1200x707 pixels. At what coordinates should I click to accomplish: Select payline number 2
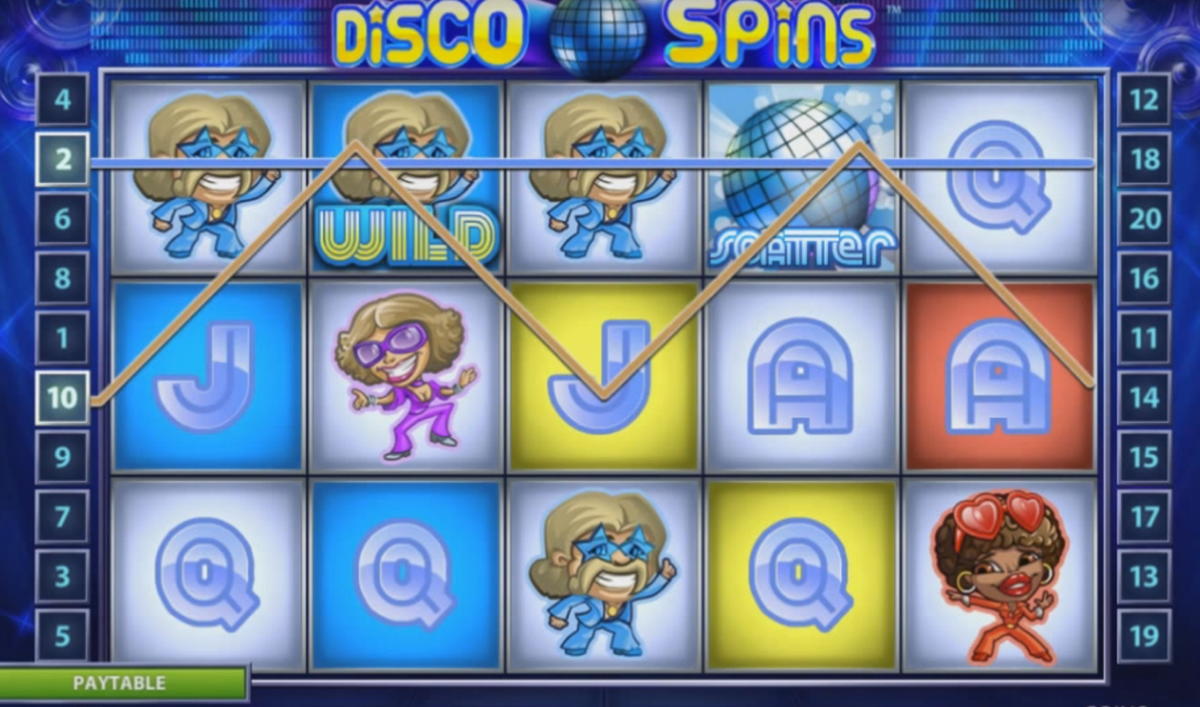(62, 159)
